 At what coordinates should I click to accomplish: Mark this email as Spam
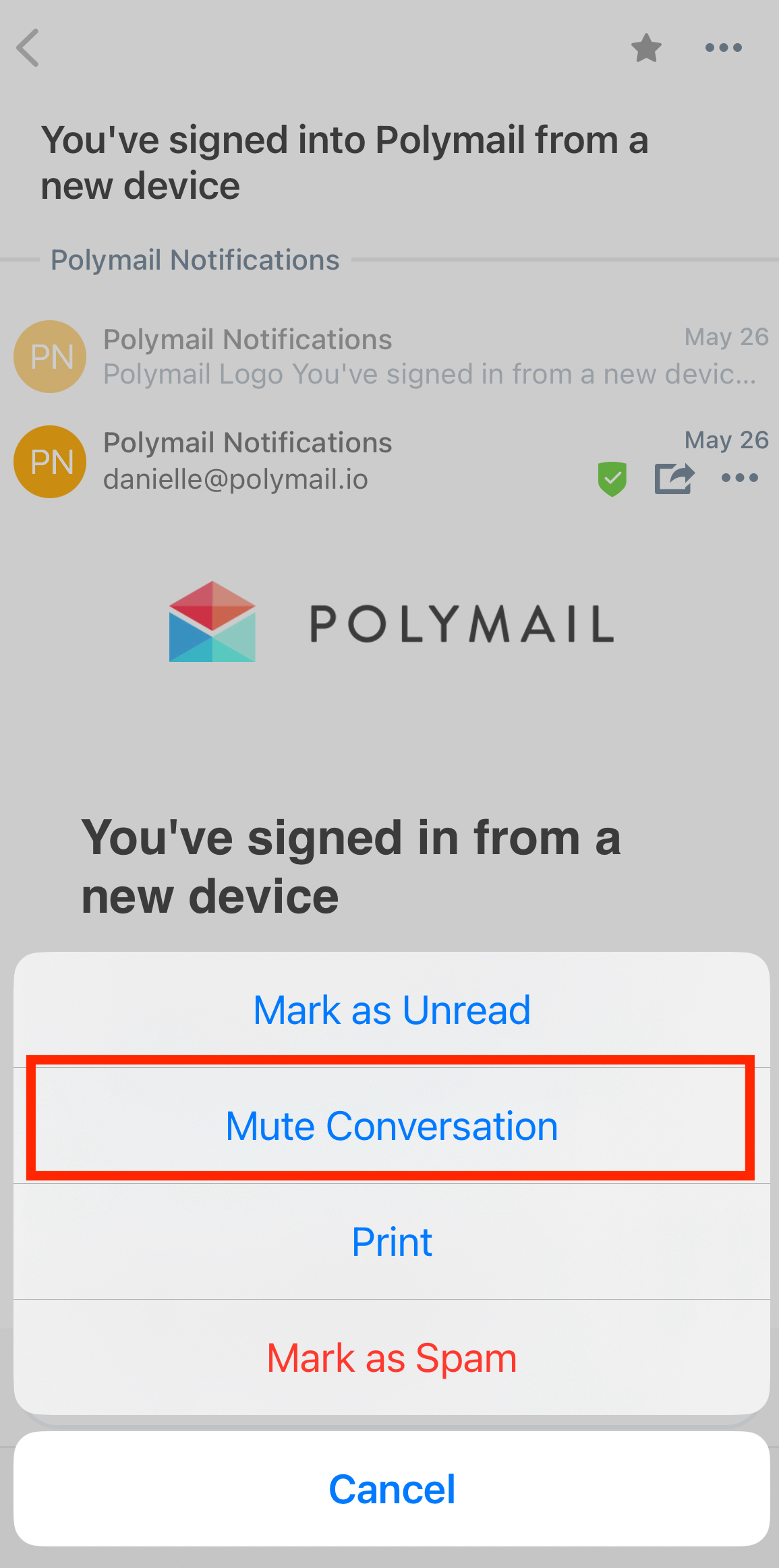(391, 1358)
